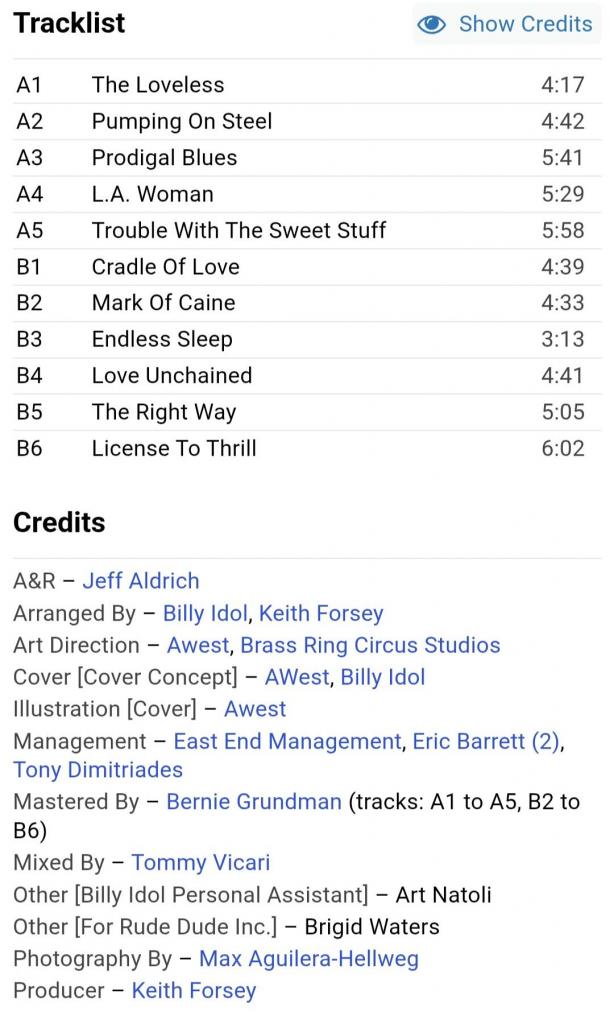Open Eric Barrett (2) link
This screenshot has height=1024, width=614.
tap(485, 741)
